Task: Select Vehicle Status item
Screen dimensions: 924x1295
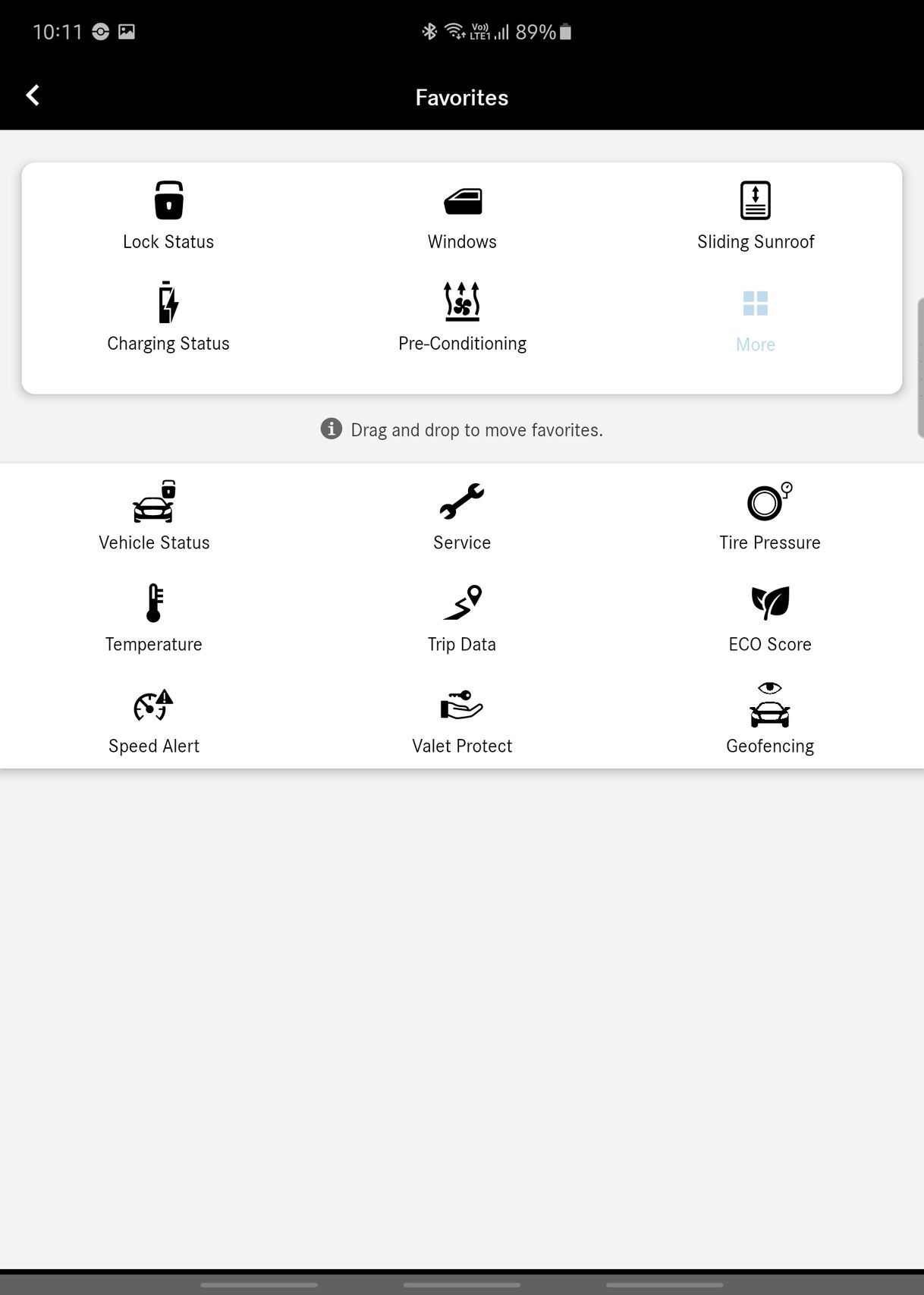Action: (x=154, y=516)
